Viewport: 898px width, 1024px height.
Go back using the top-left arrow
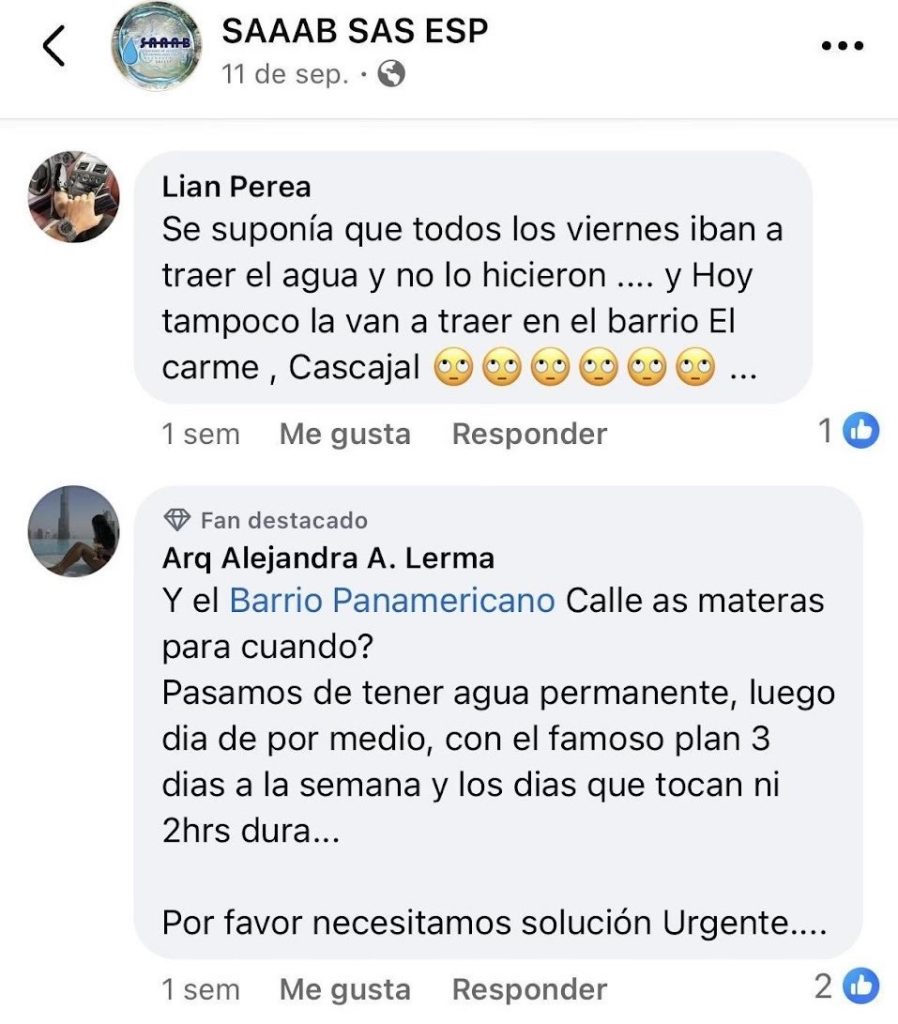click(54, 47)
